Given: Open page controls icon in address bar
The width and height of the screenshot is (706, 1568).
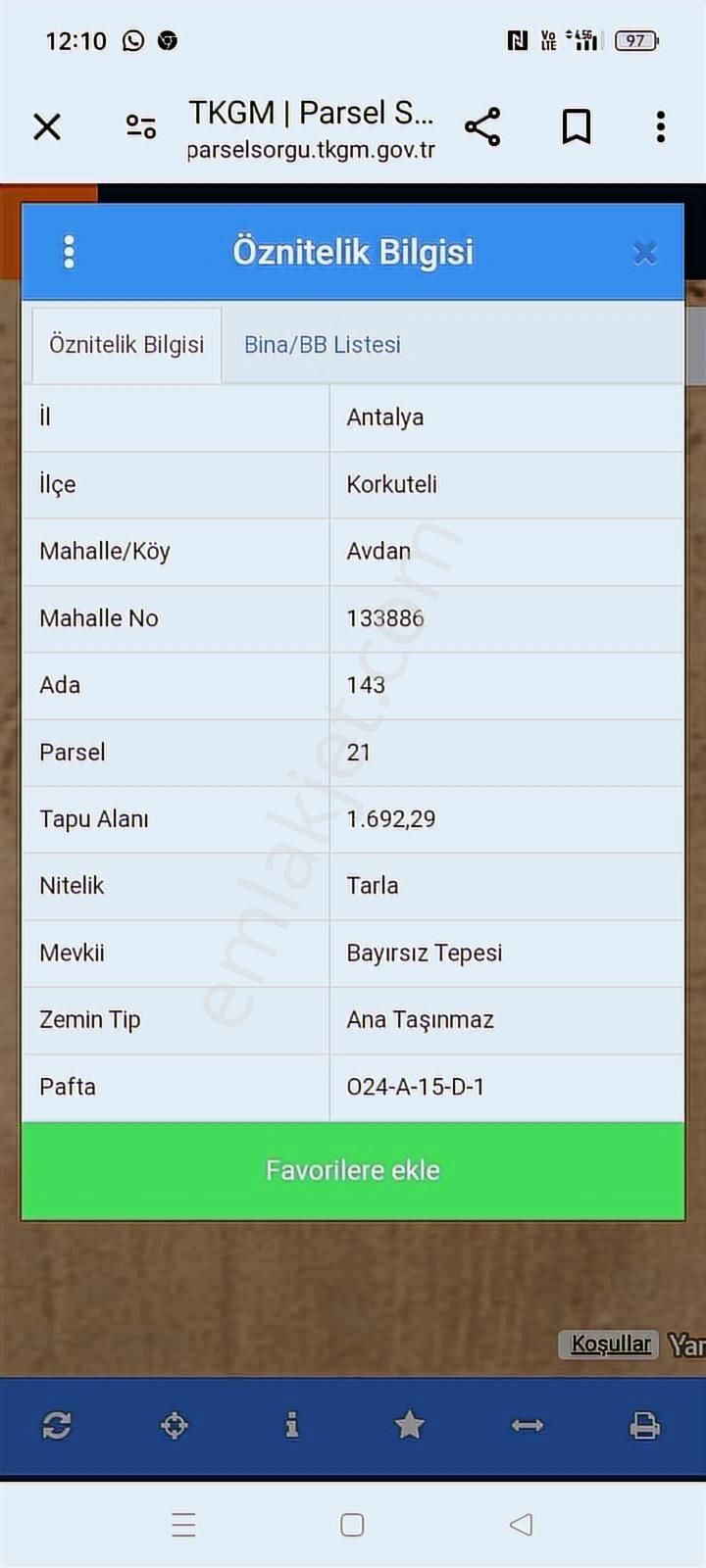Looking at the screenshot, I should click(140, 126).
